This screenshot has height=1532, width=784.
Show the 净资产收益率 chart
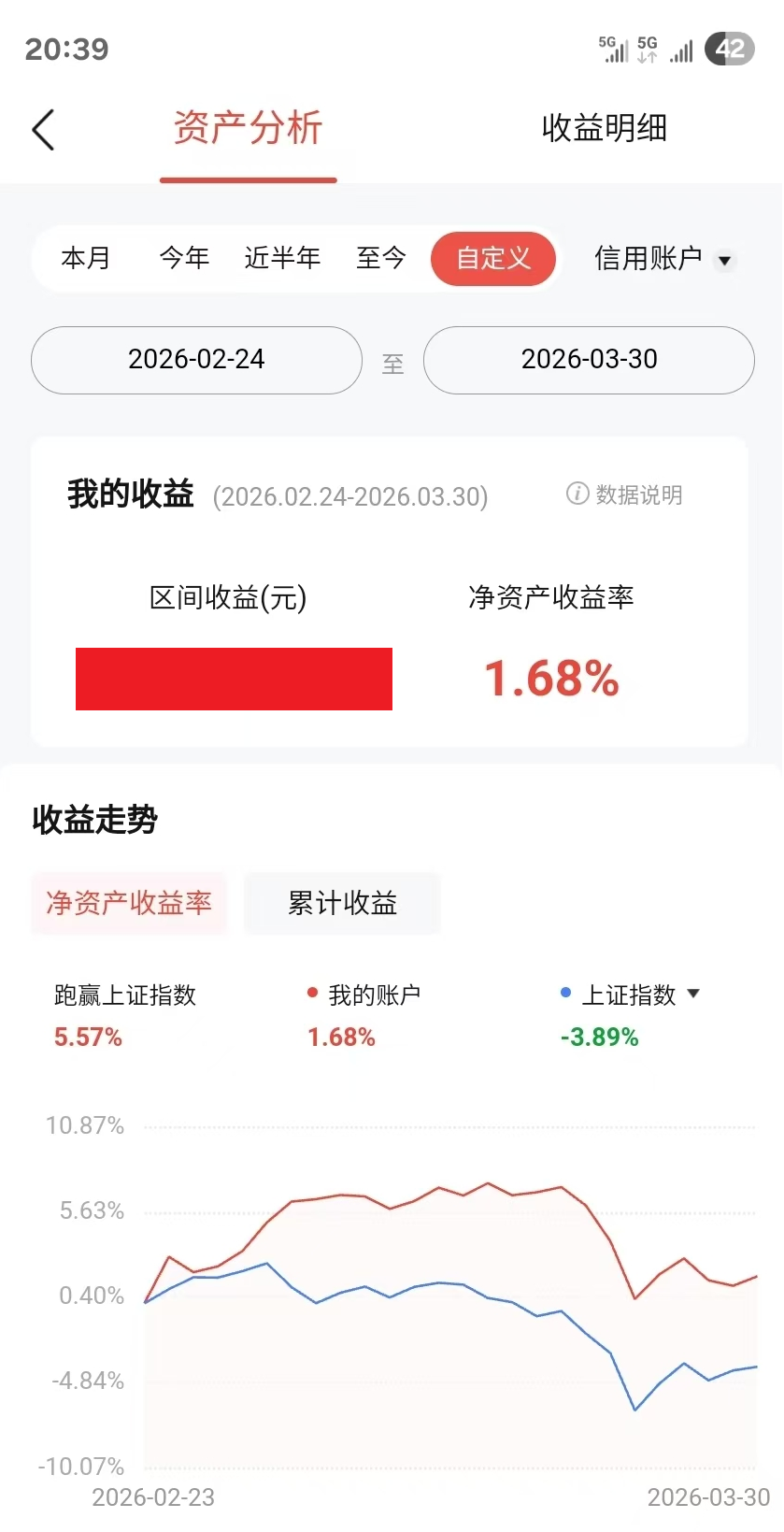pyautogui.click(x=129, y=903)
